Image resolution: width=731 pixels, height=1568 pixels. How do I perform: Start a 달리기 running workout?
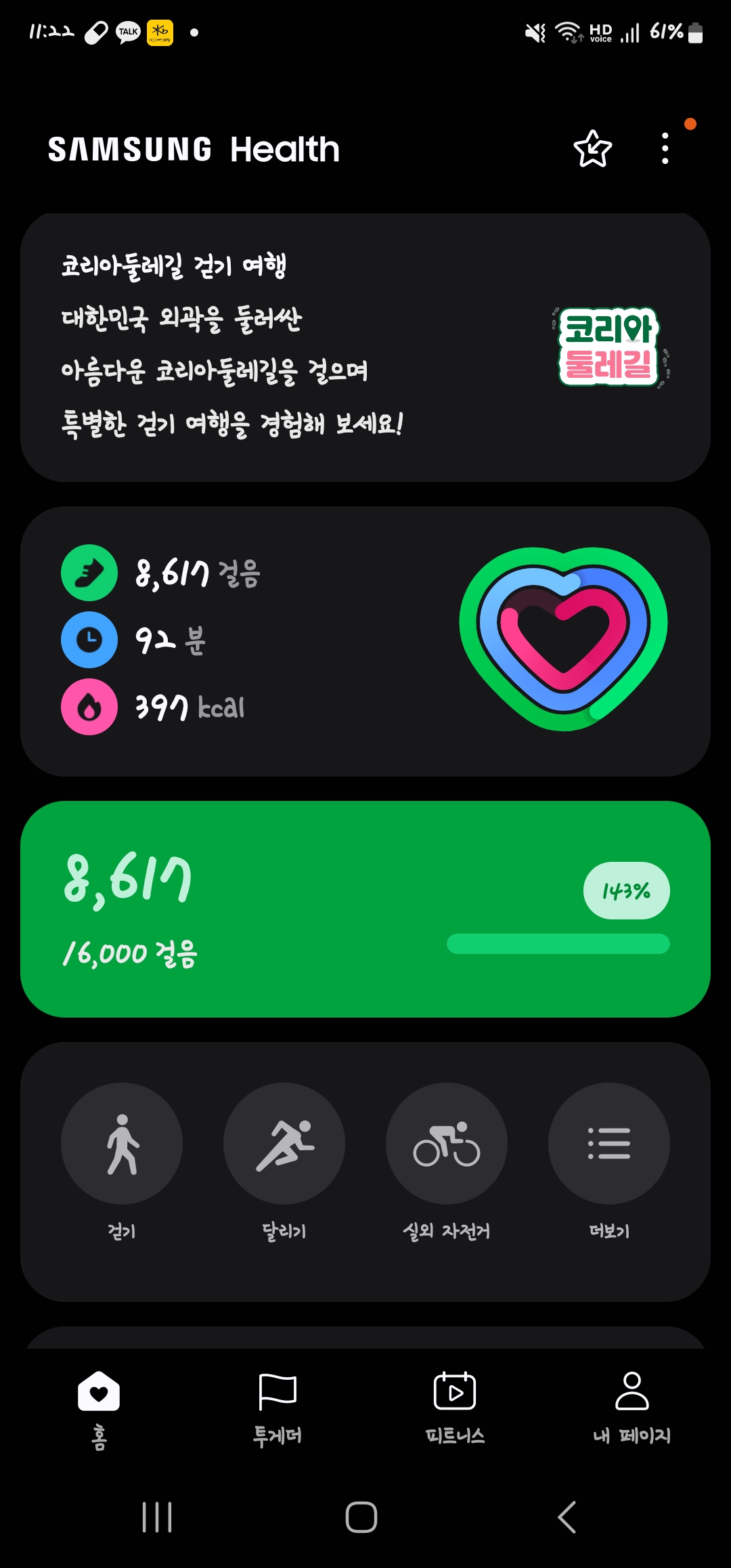point(284,1144)
